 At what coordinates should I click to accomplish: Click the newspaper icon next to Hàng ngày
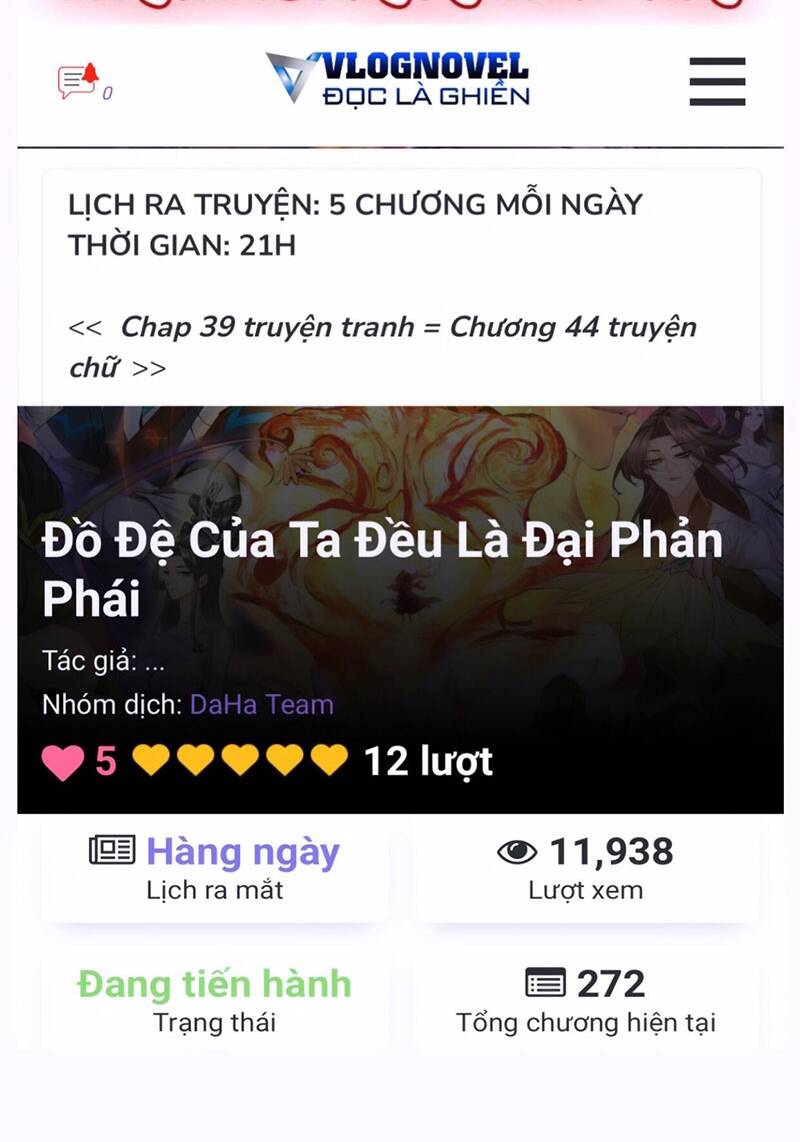tap(111, 851)
